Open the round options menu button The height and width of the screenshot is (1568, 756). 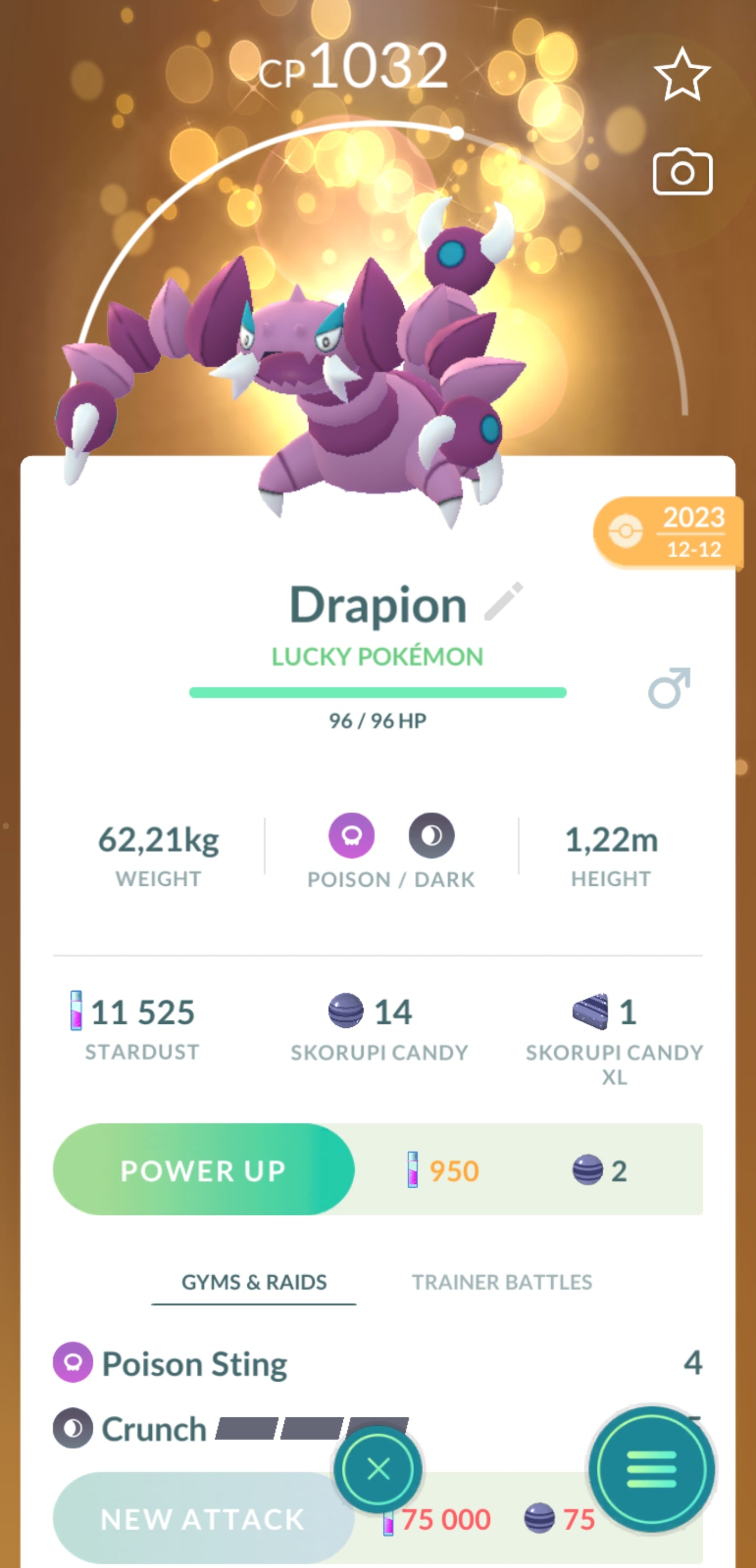[x=651, y=1469]
